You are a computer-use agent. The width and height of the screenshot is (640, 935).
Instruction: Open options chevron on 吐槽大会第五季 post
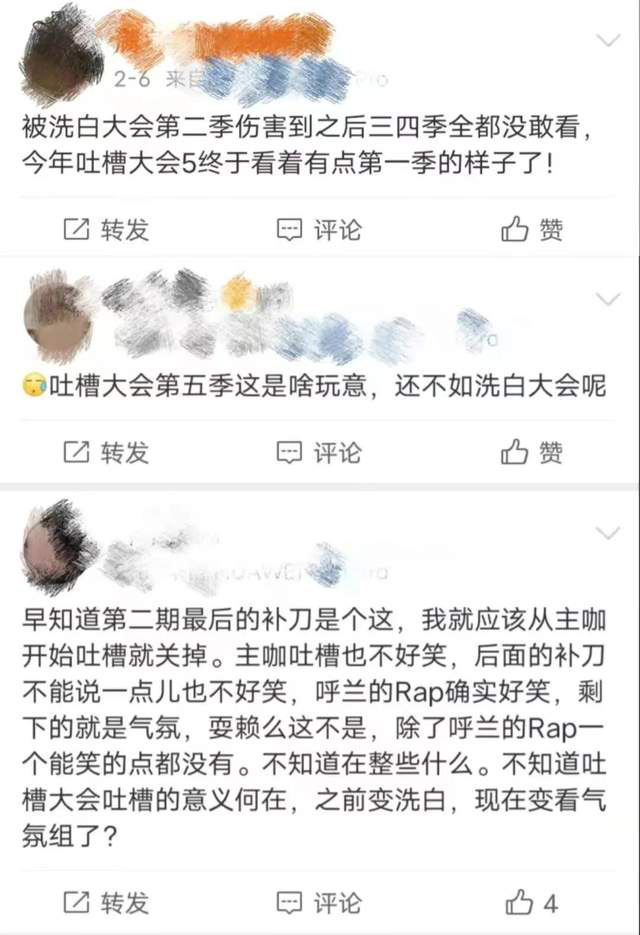607,299
